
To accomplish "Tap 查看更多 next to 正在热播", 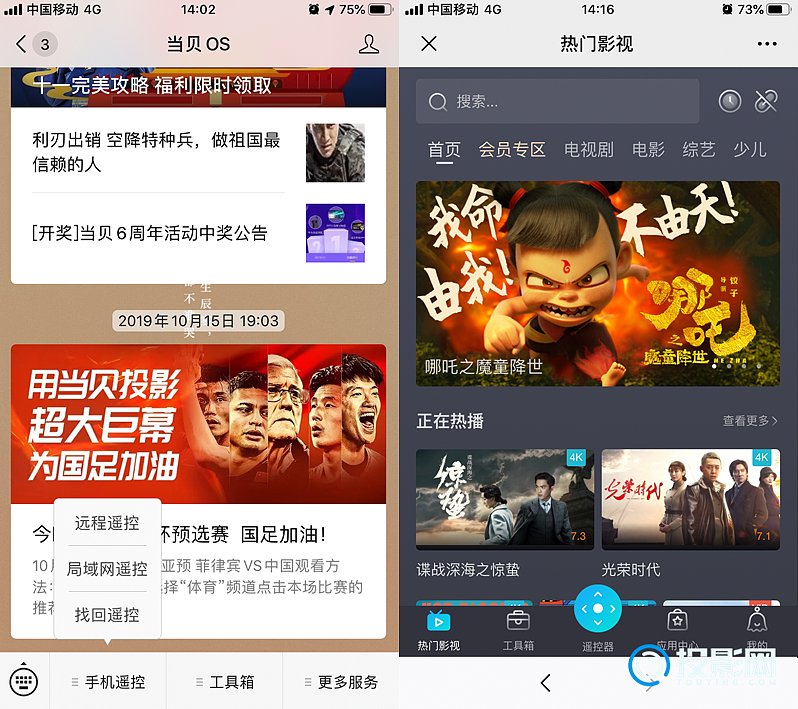I will tap(749, 421).
